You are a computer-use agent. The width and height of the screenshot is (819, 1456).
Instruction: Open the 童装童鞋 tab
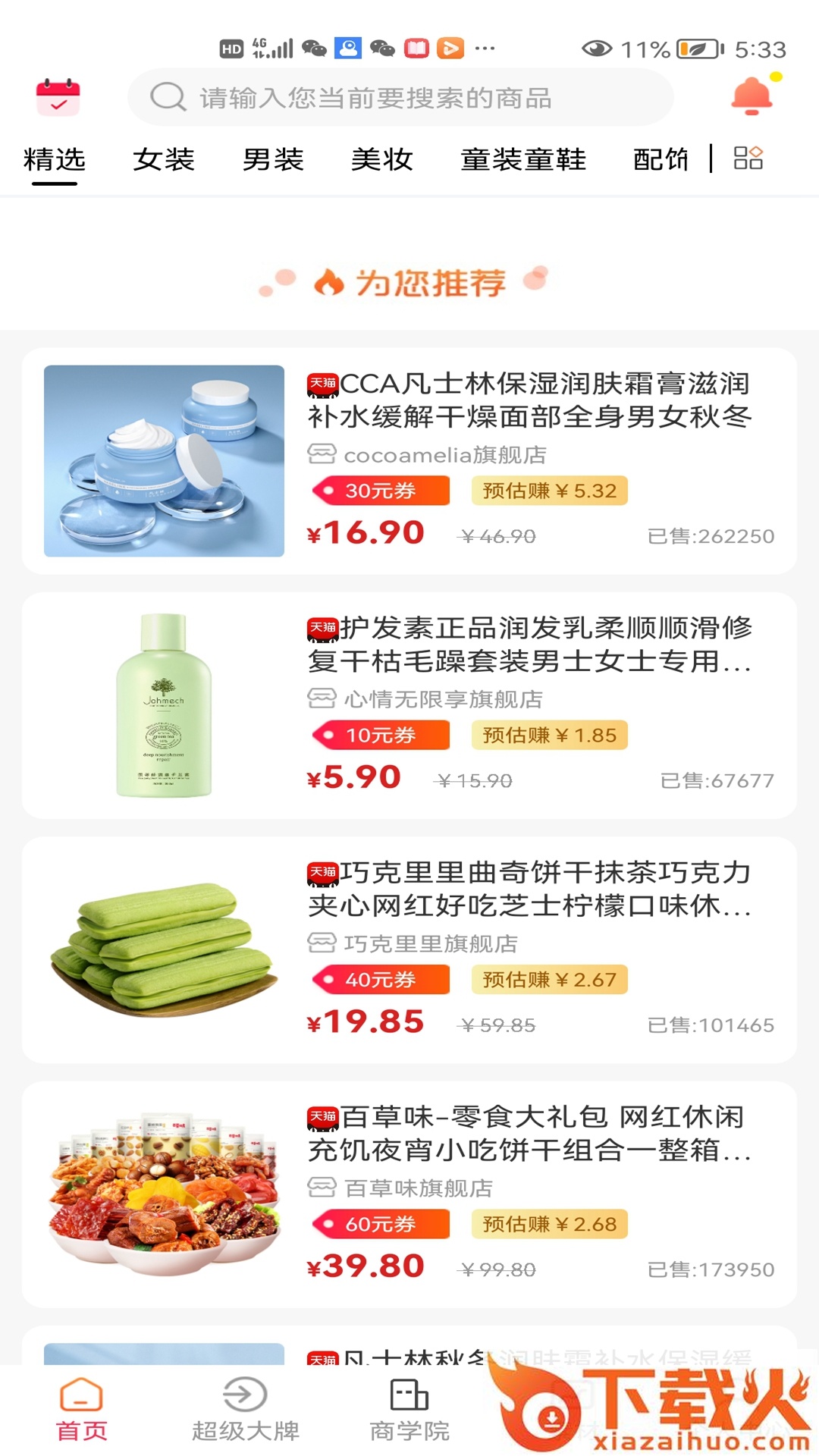click(523, 160)
